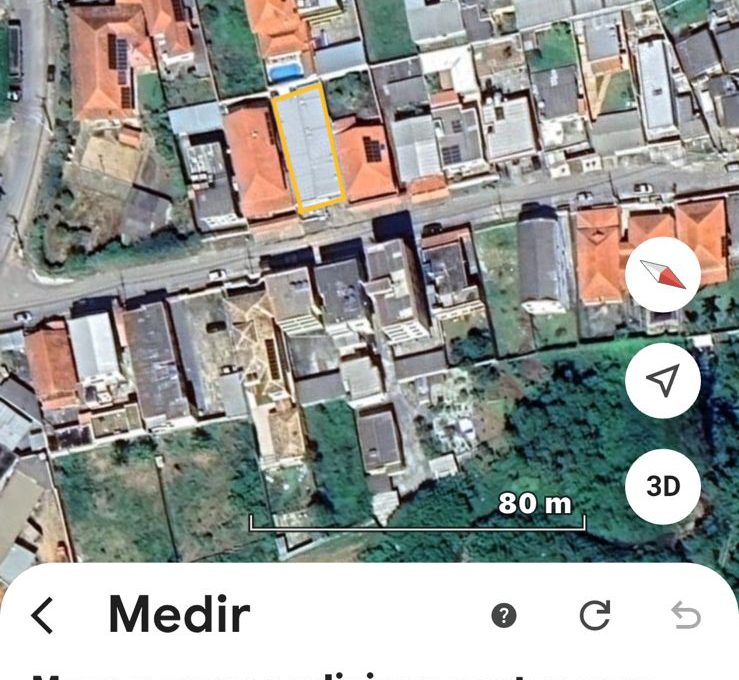Redo the last measurement point
739x680 pixels.
[595, 616]
